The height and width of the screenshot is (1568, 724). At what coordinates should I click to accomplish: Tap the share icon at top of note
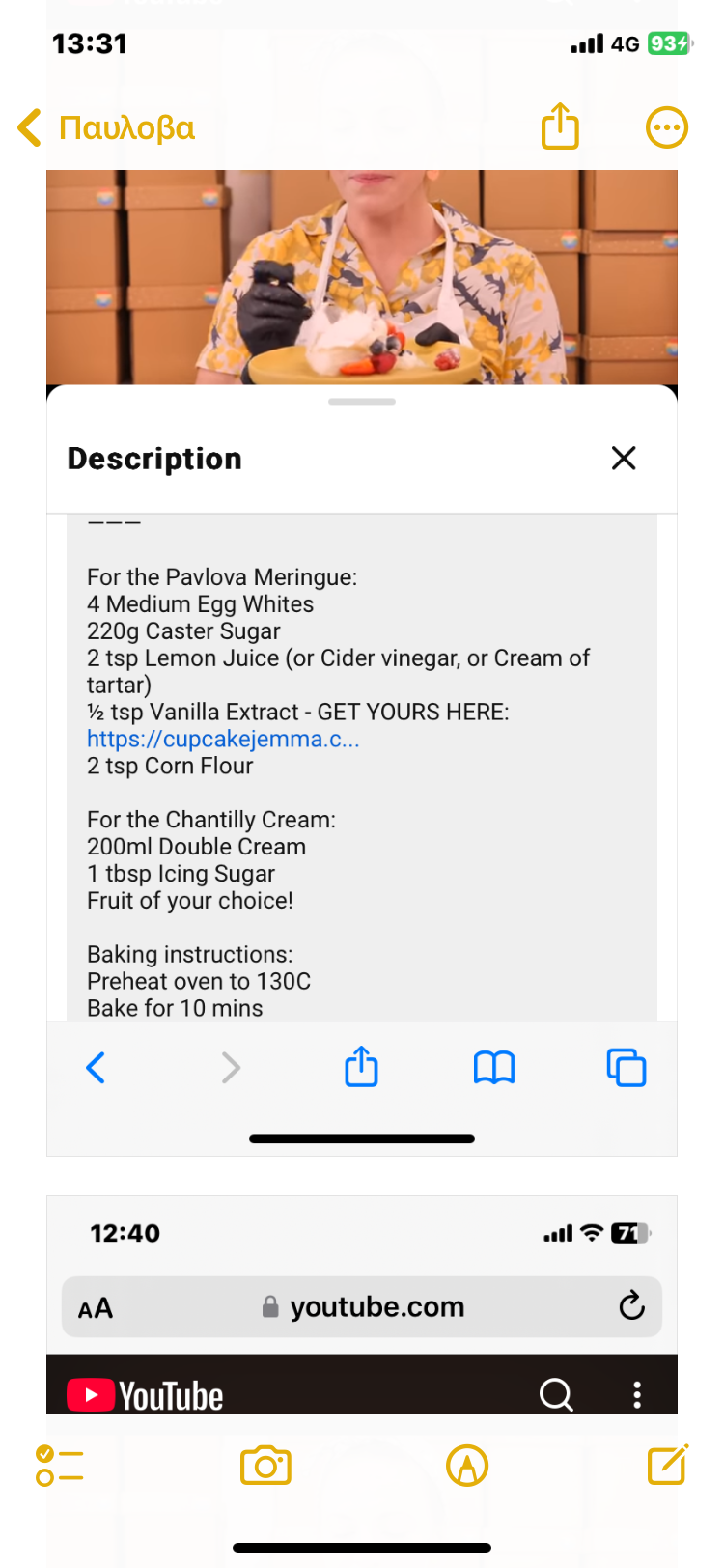pyautogui.click(x=560, y=126)
